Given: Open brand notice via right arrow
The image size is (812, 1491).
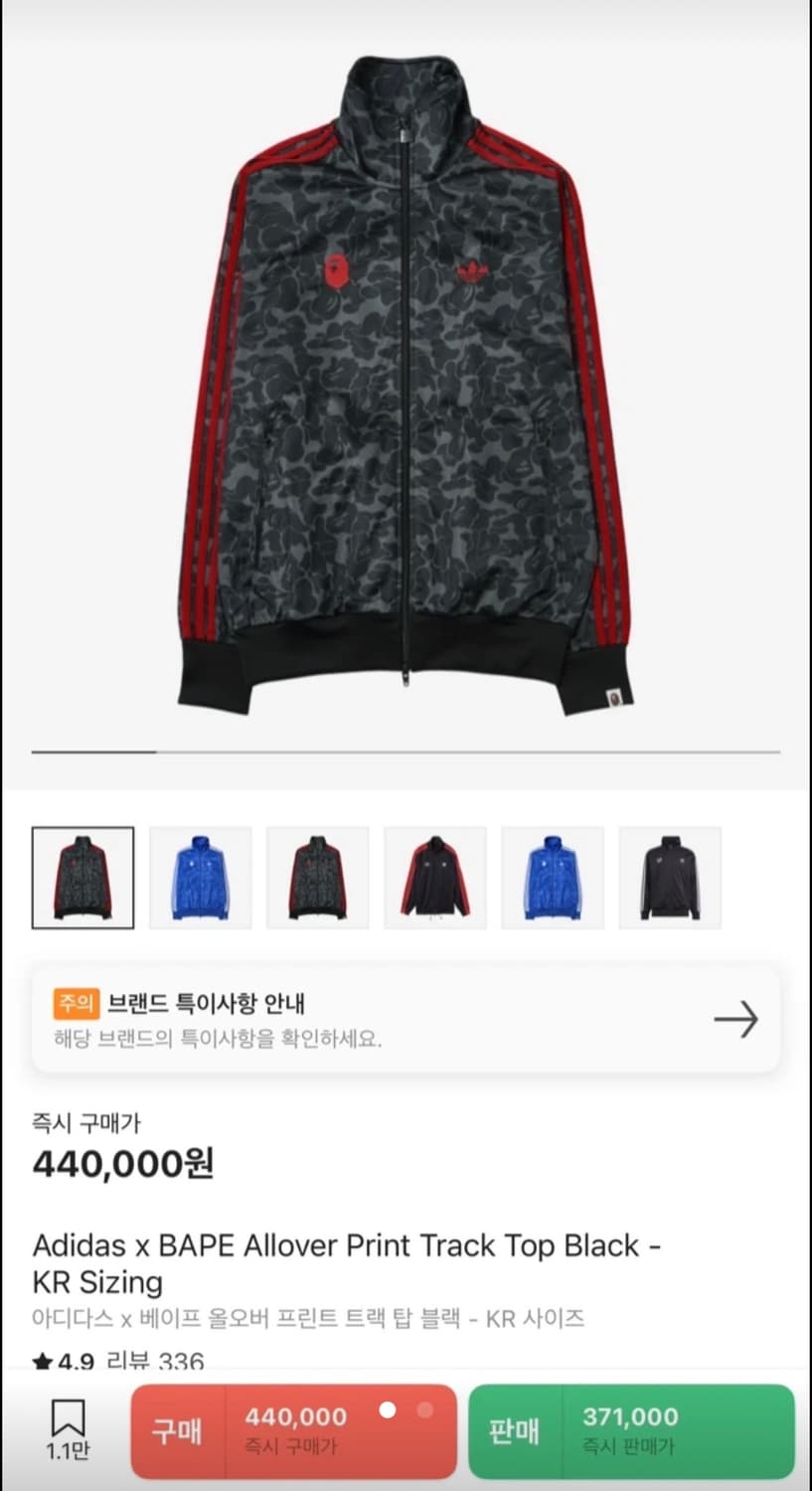Looking at the screenshot, I should (736, 1020).
